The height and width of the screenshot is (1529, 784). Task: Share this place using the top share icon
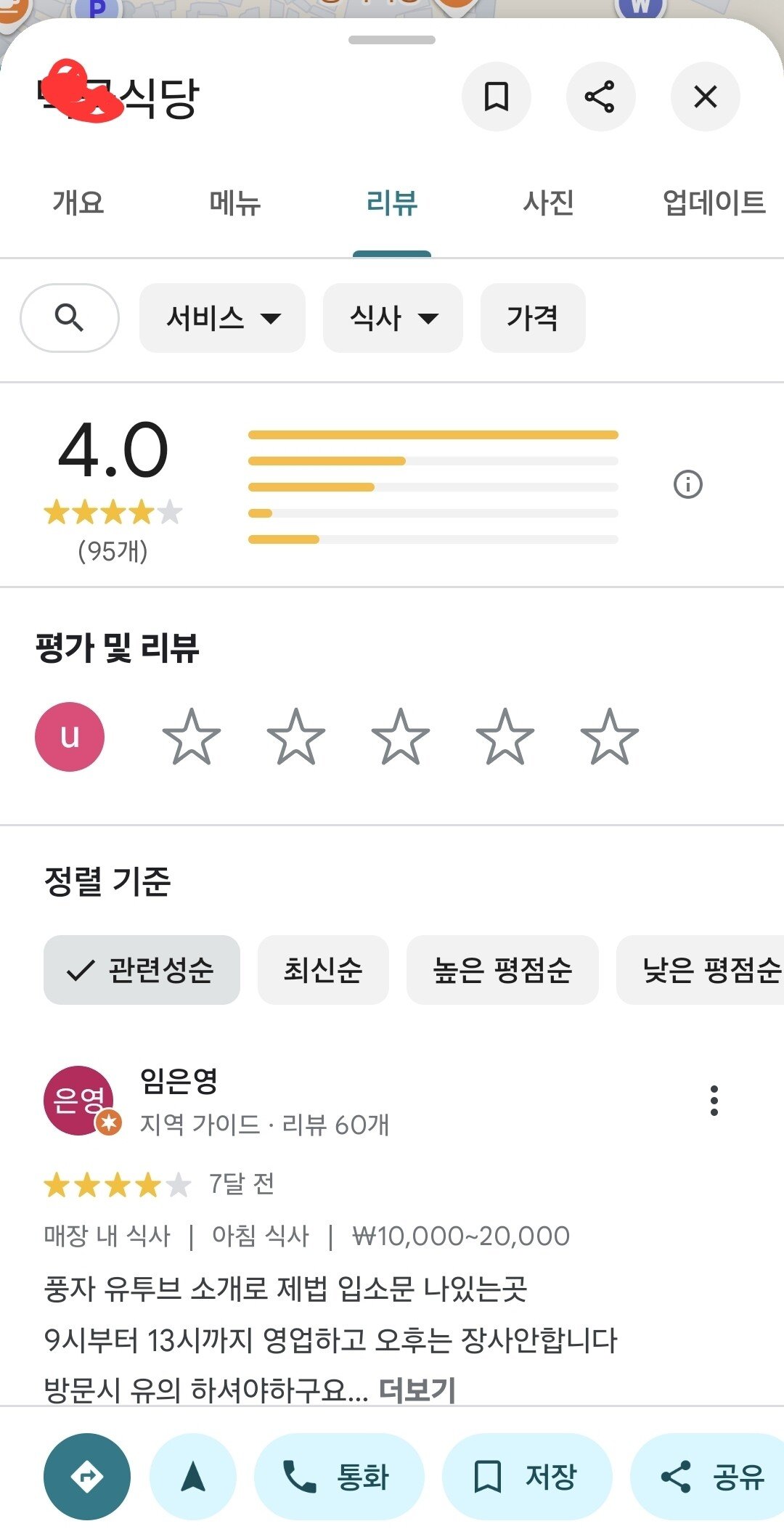click(600, 97)
